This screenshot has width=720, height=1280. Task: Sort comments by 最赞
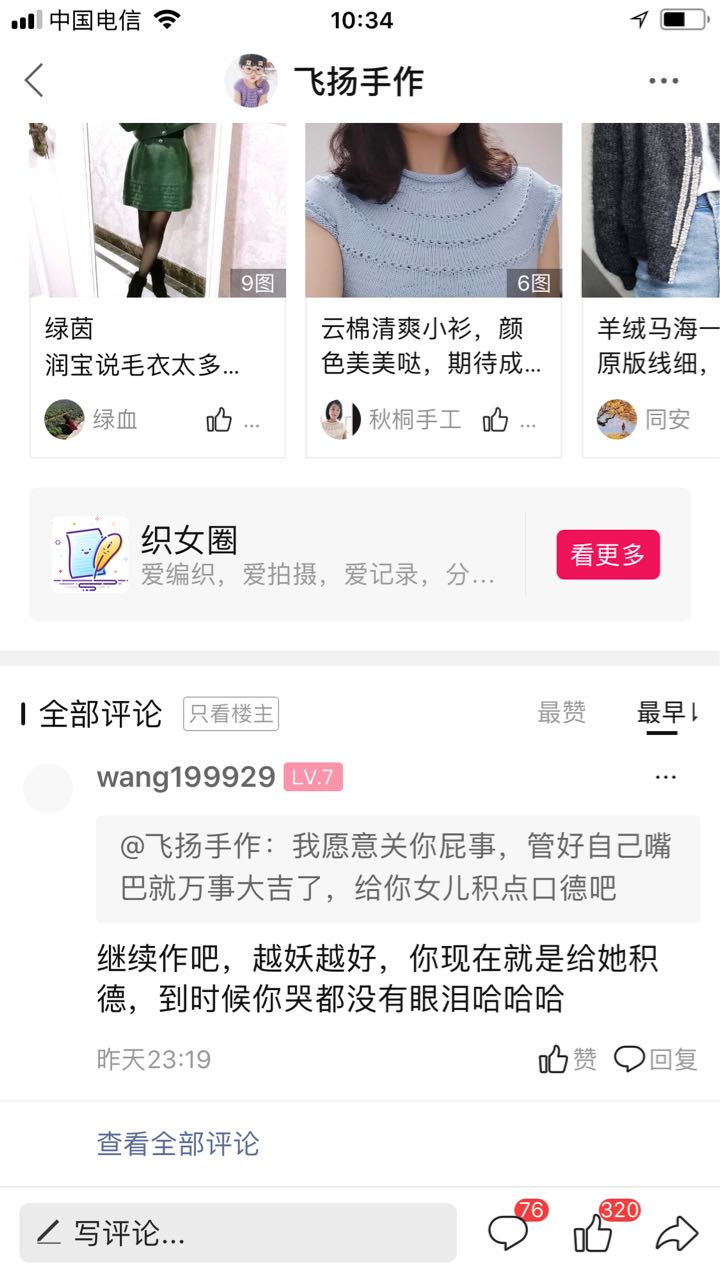pyautogui.click(x=562, y=713)
